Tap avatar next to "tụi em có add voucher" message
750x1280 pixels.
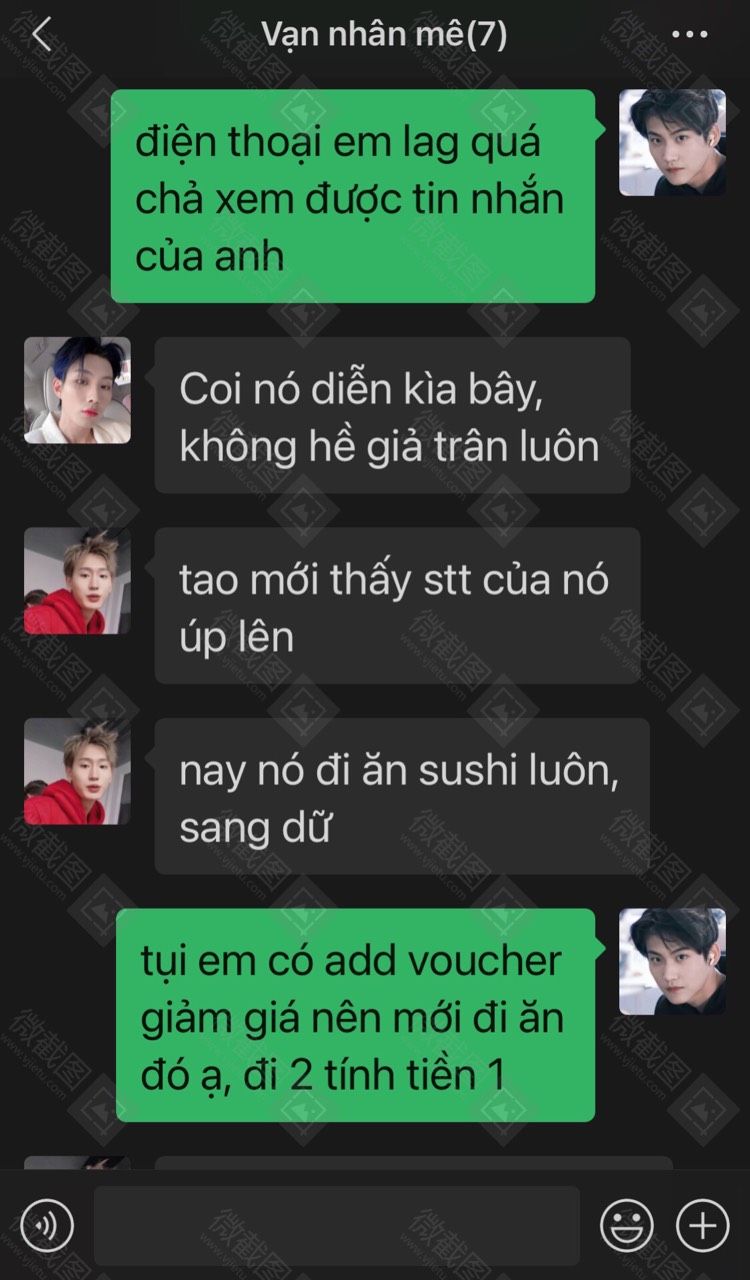pos(672,961)
